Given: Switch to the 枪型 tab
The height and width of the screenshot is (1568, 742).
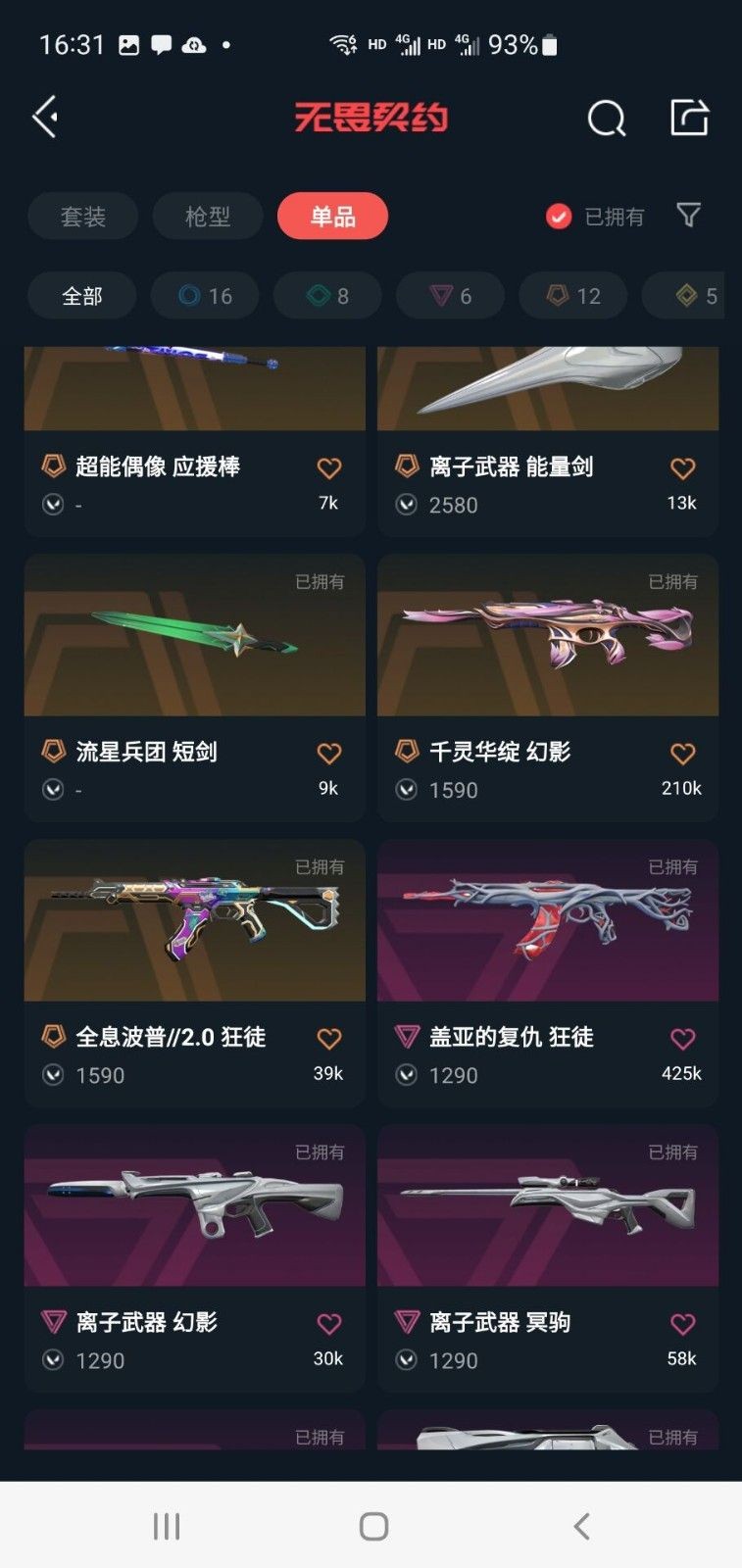Looking at the screenshot, I should 208,217.
